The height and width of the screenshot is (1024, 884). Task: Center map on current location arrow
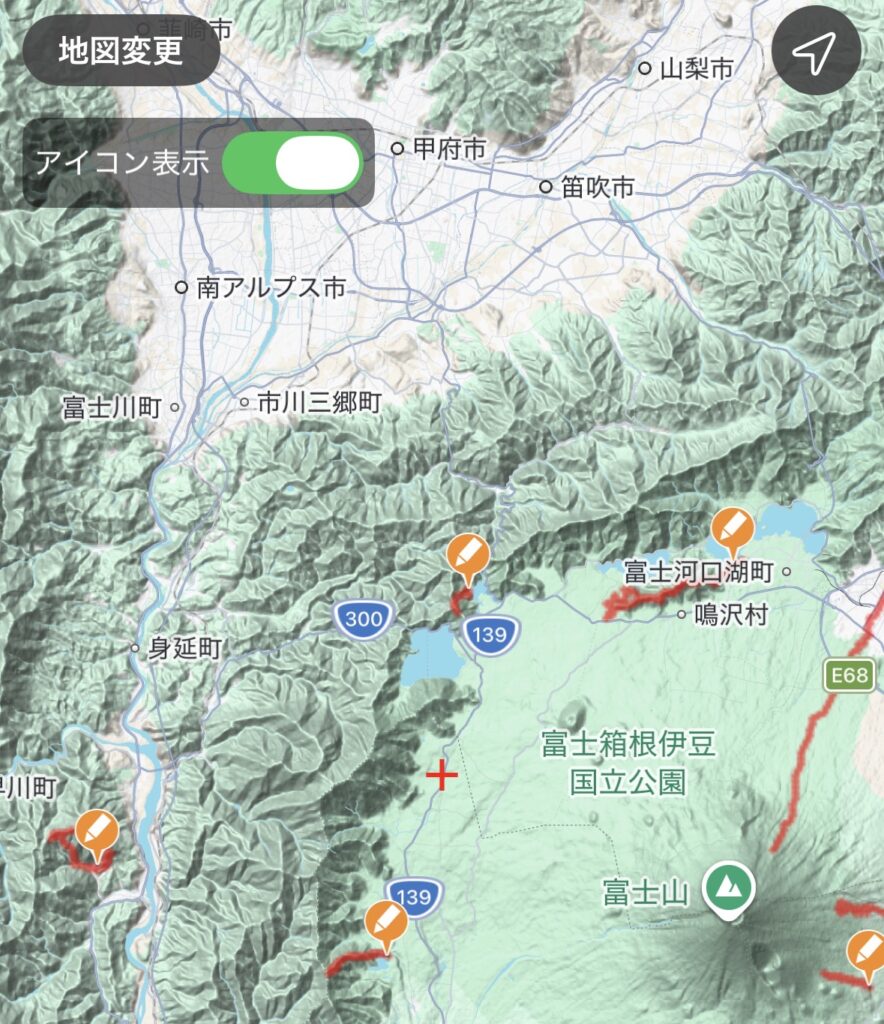tap(816, 51)
